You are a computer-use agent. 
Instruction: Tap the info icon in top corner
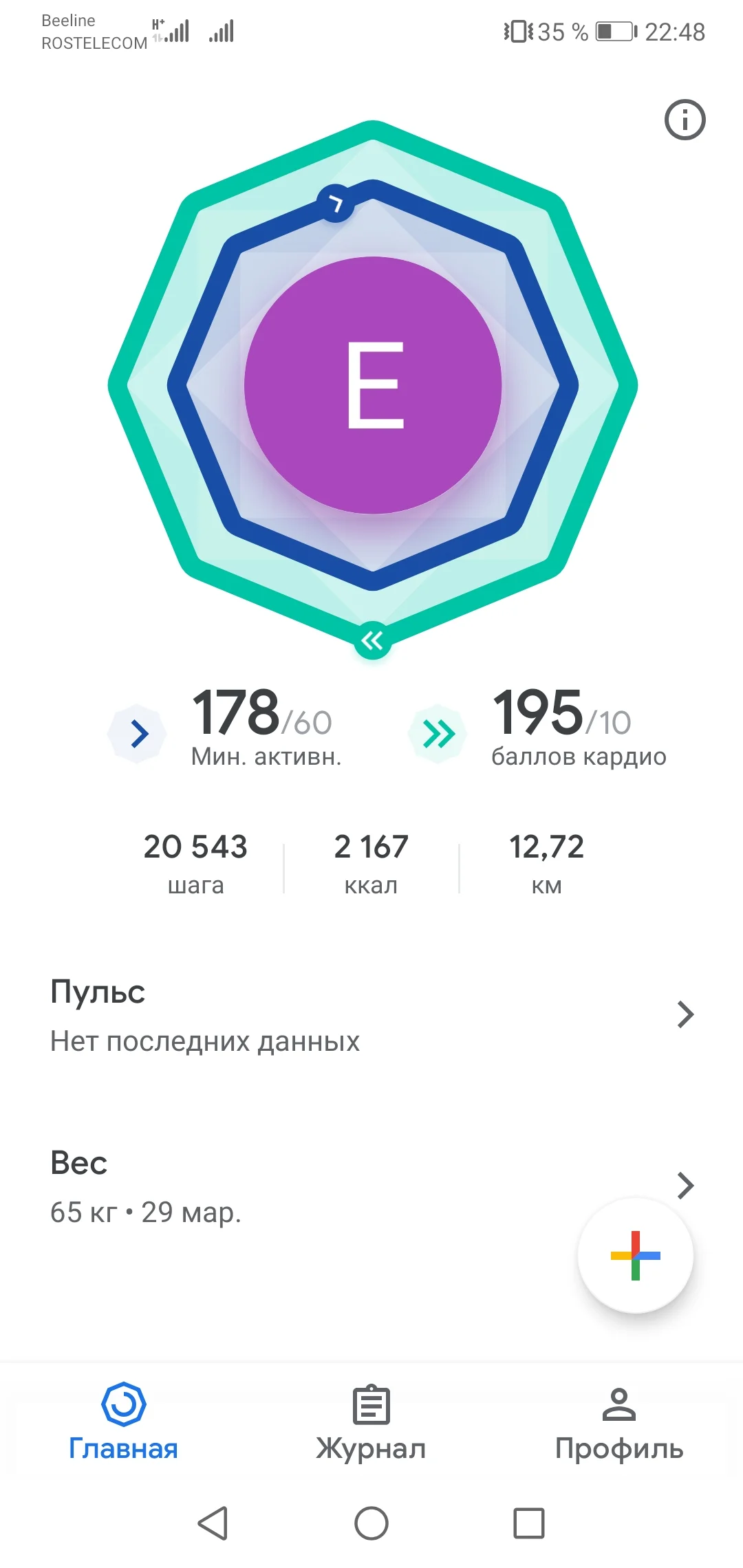(685, 119)
